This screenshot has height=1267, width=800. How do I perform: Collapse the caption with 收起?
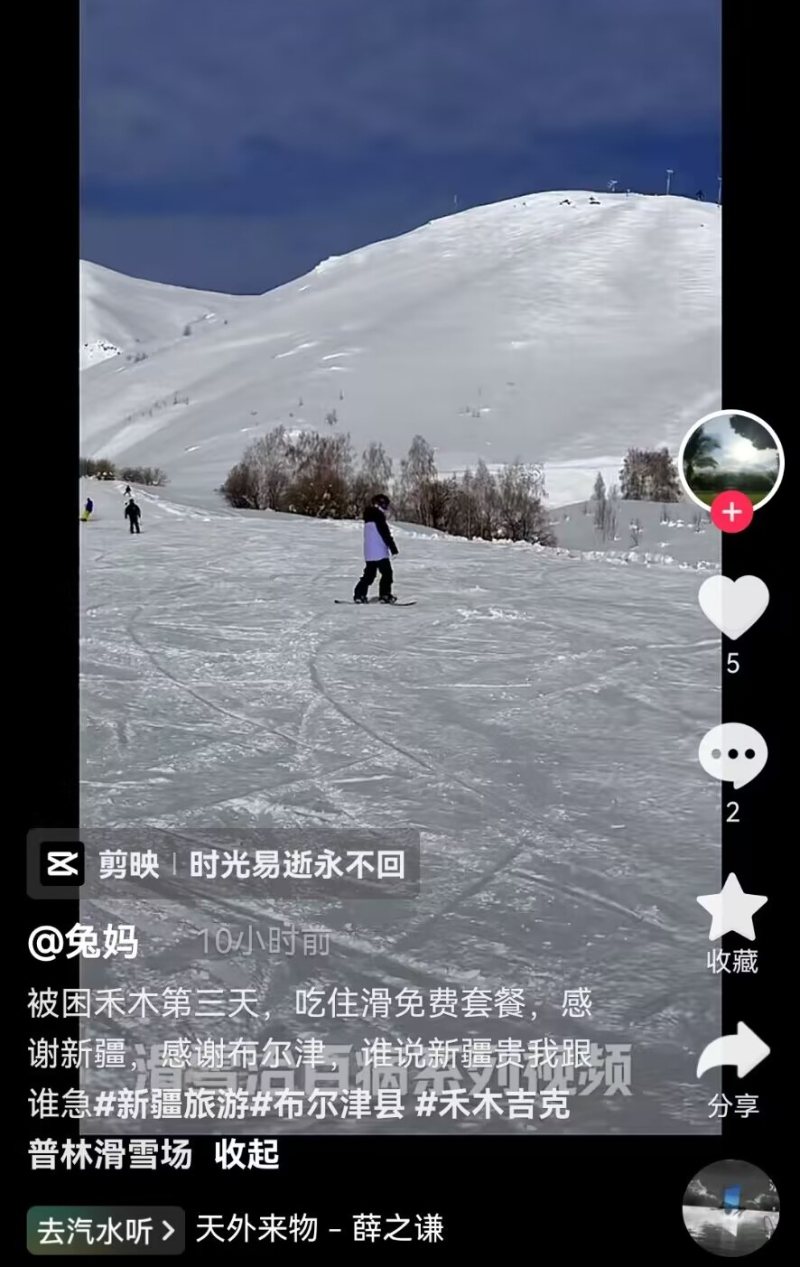tap(247, 1154)
